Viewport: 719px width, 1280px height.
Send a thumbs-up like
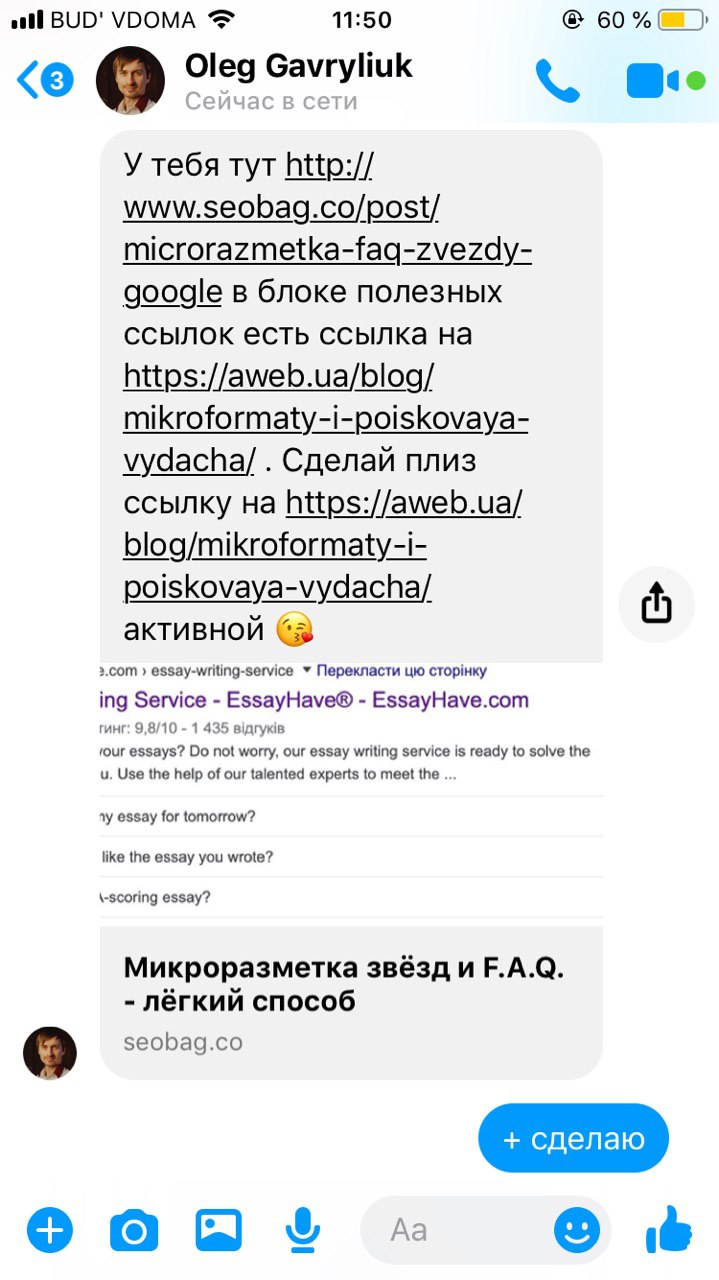point(669,1229)
